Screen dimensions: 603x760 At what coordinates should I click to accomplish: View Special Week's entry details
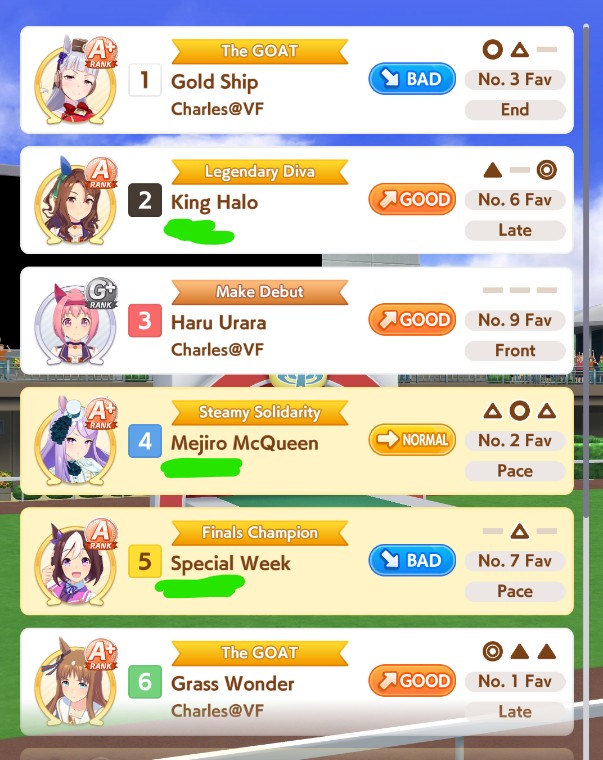click(297, 562)
